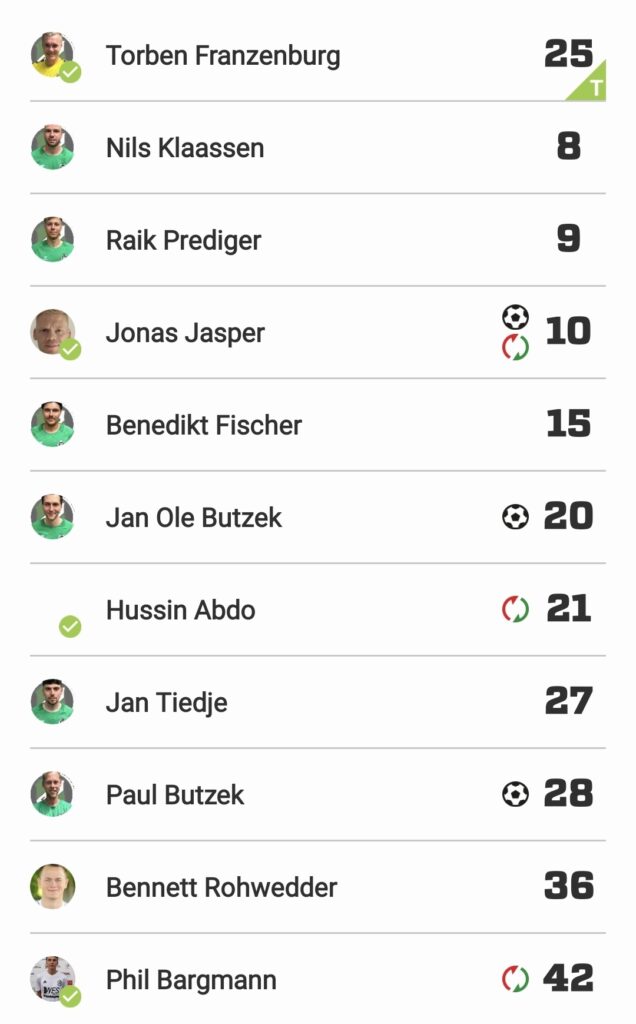Open Hussin Abdo's player page
Viewport: 636px width, 1024px height.
(180, 610)
